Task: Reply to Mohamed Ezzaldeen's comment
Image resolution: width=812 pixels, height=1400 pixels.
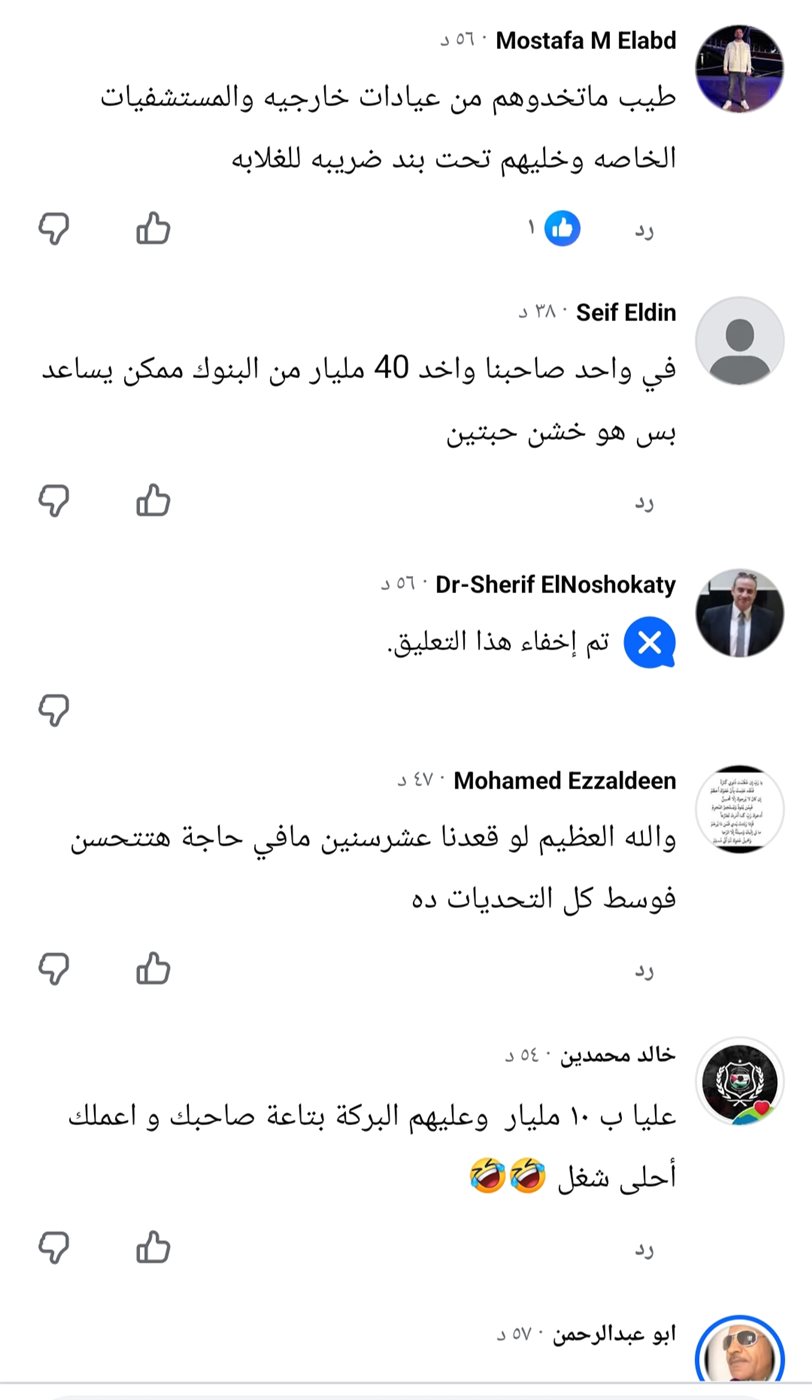Action: coord(644,969)
